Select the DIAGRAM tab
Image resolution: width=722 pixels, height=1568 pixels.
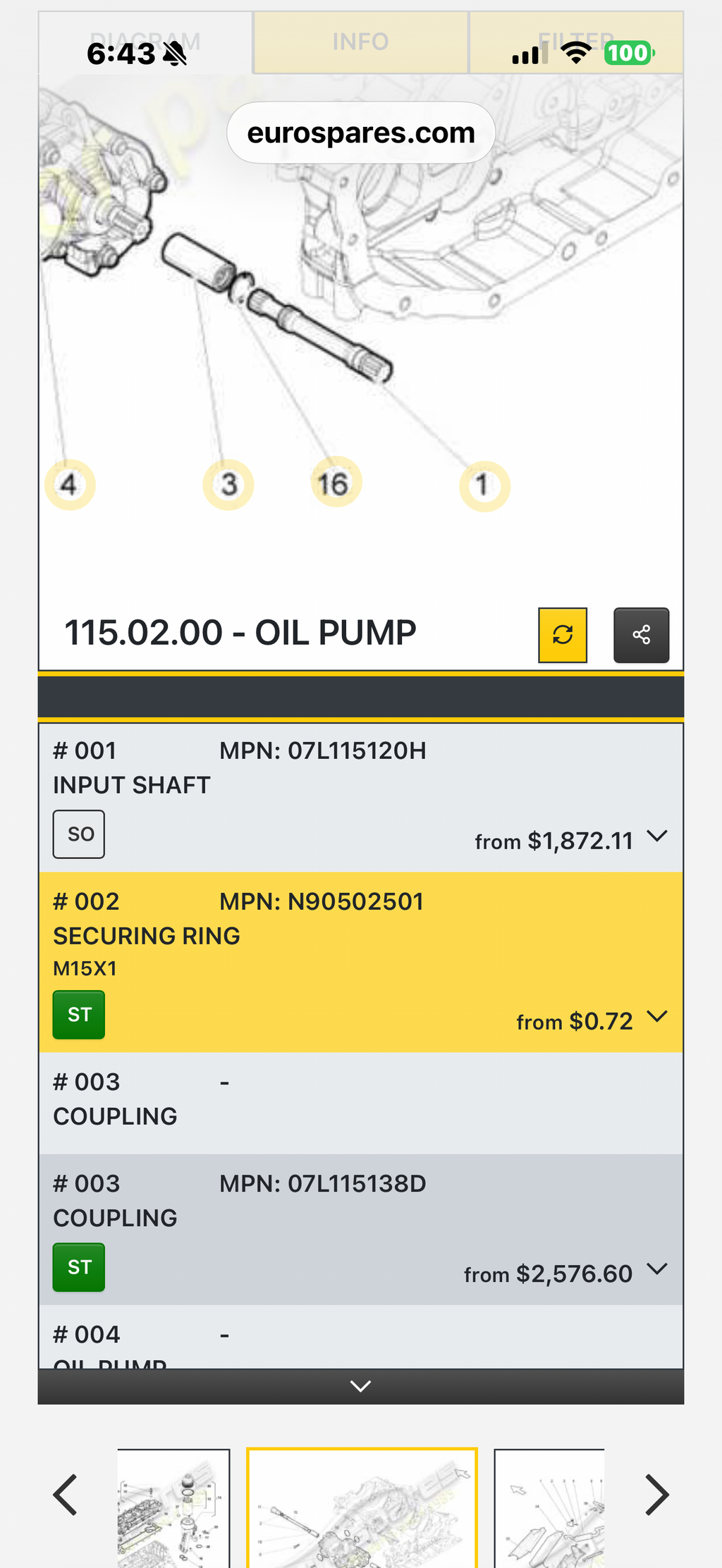pos(145,42)
